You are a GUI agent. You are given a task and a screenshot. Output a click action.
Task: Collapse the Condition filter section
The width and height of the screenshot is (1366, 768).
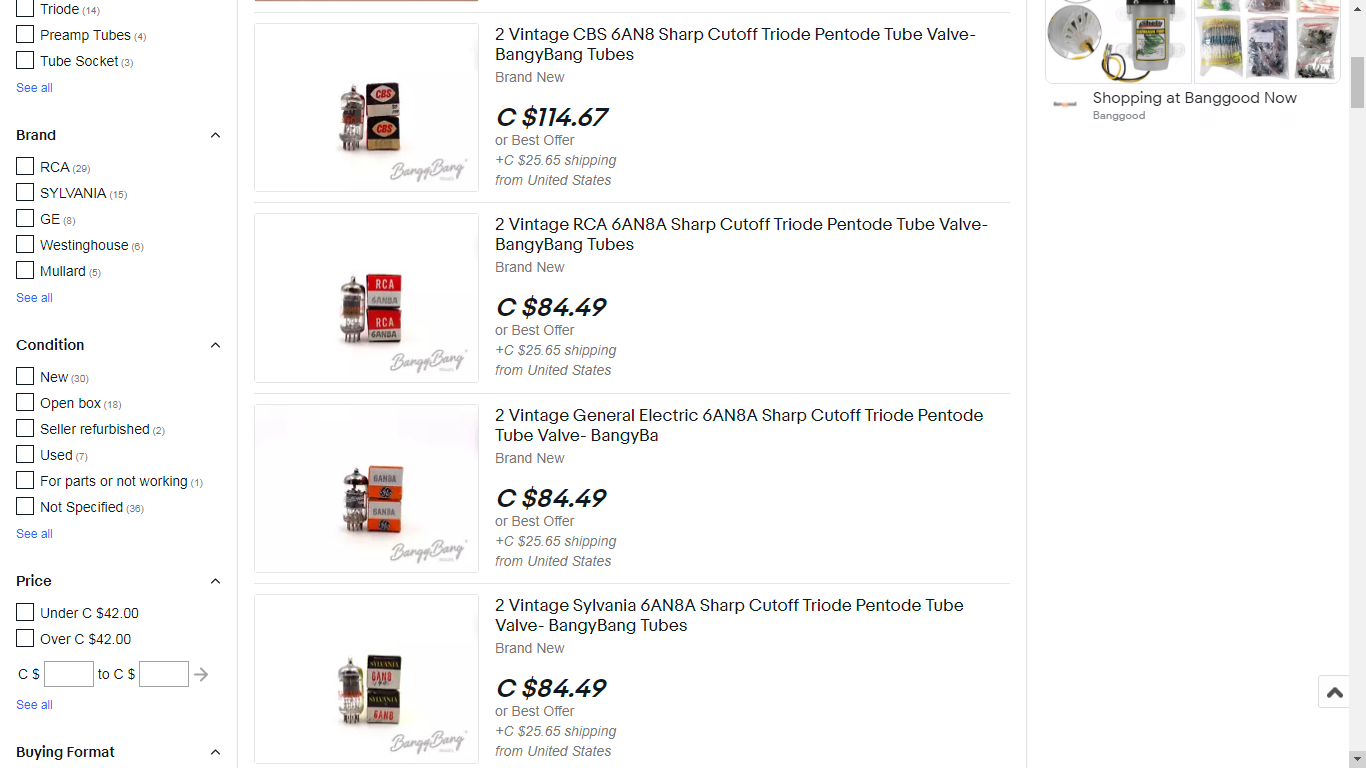pos(215,345)
